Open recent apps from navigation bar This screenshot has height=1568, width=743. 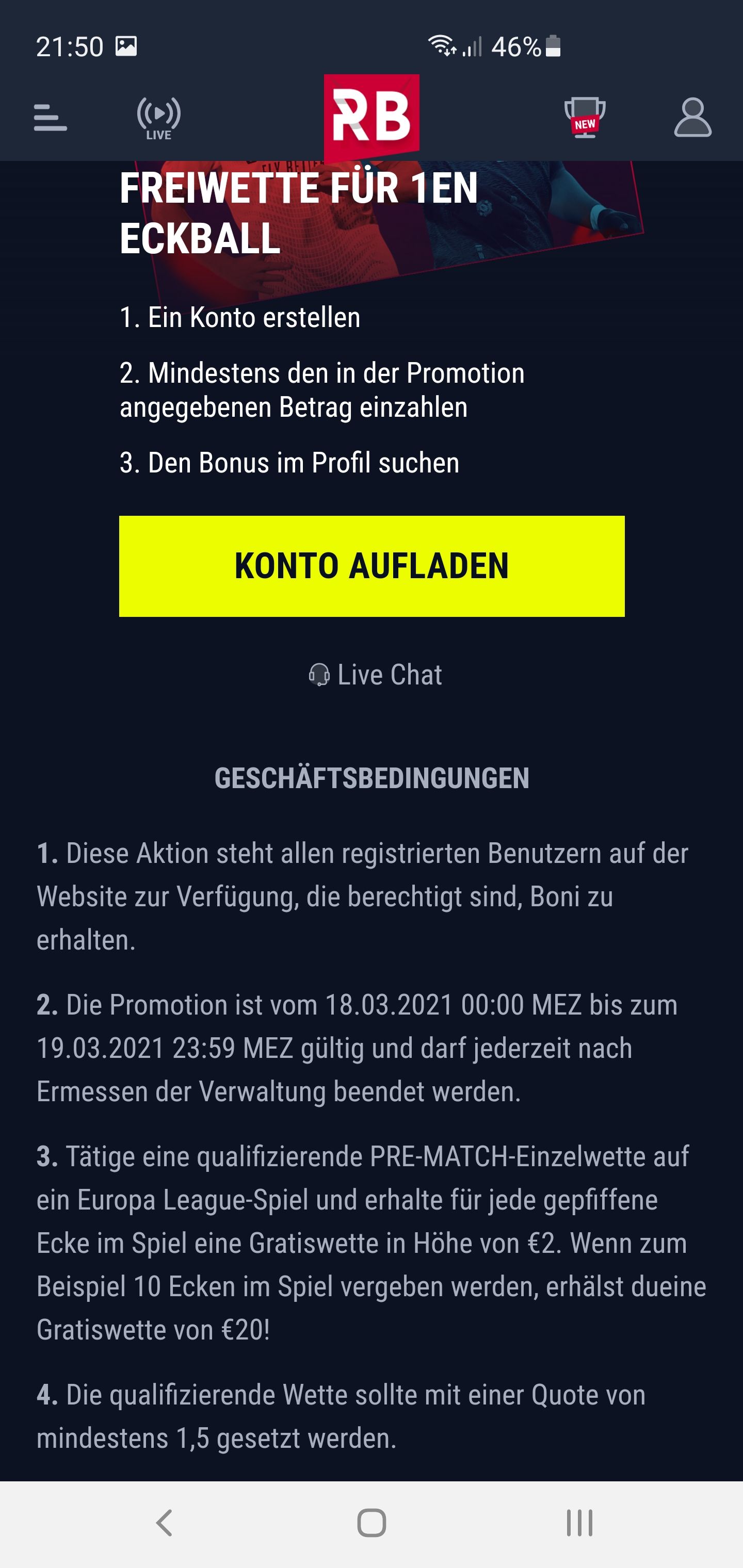(x=579, y=1523)
